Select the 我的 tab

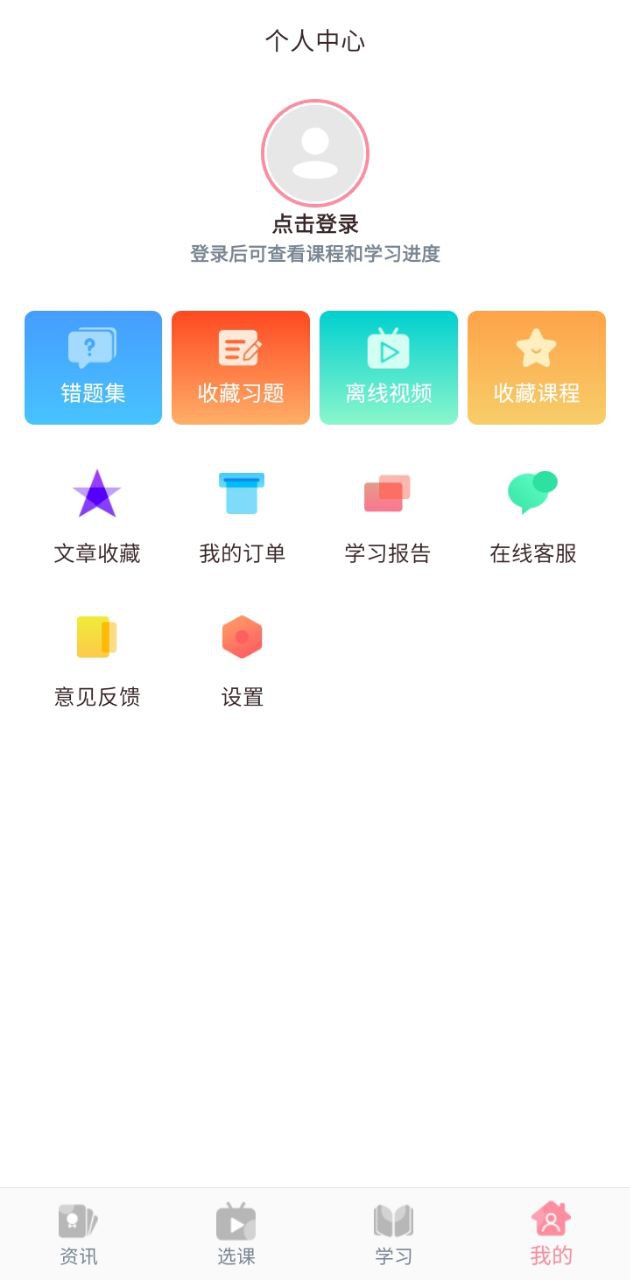click(551, 1234)
